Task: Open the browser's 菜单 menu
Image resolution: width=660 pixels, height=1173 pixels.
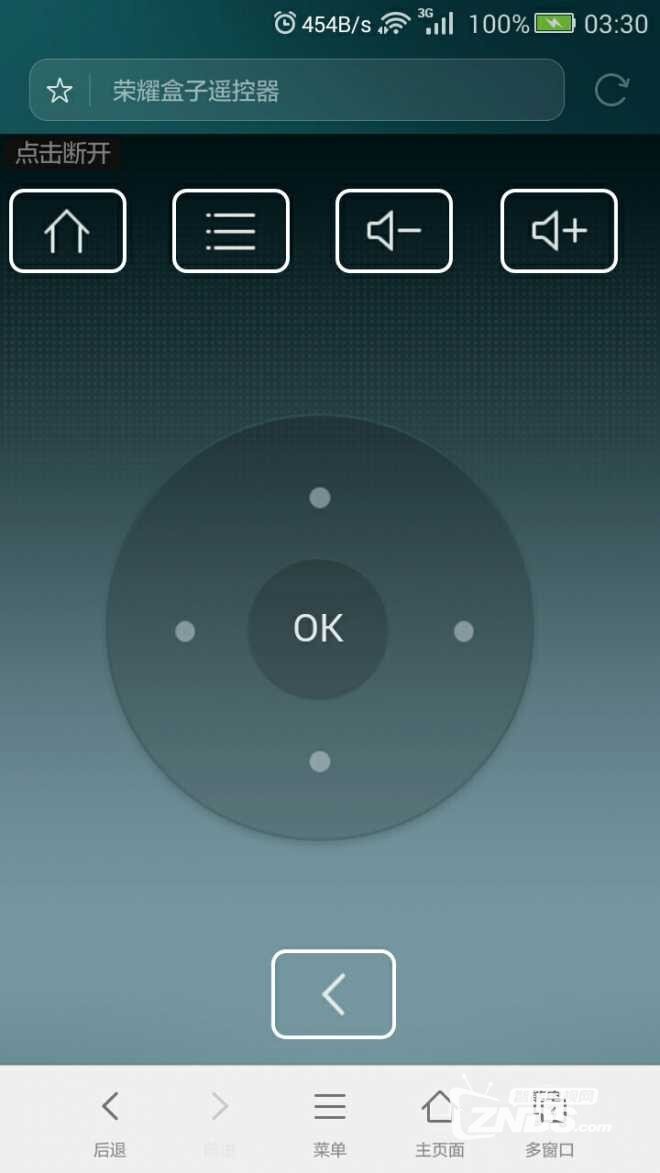Action: (329, 1121)
